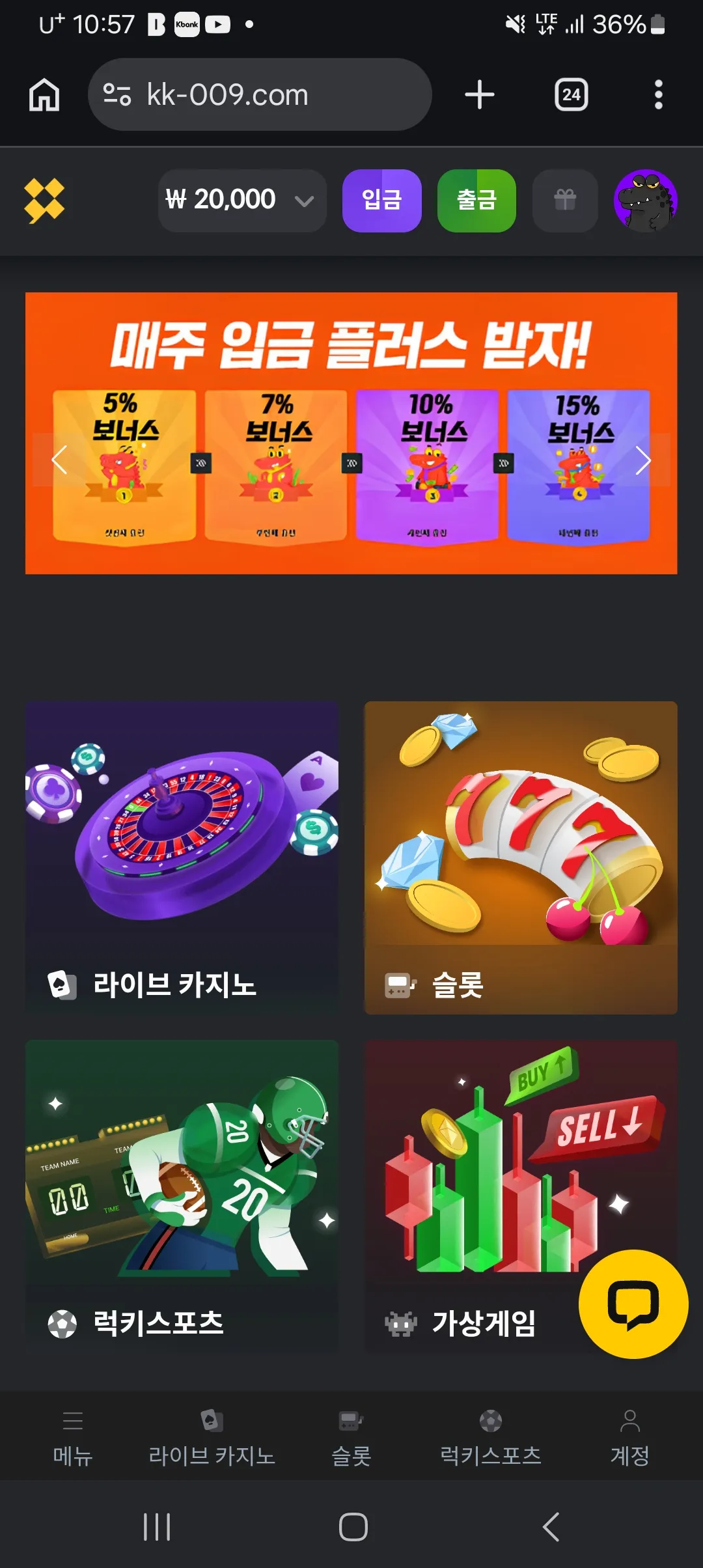Tap the 입금 deposit button
Screen dimensions: 703x1568
coord(382,201)
